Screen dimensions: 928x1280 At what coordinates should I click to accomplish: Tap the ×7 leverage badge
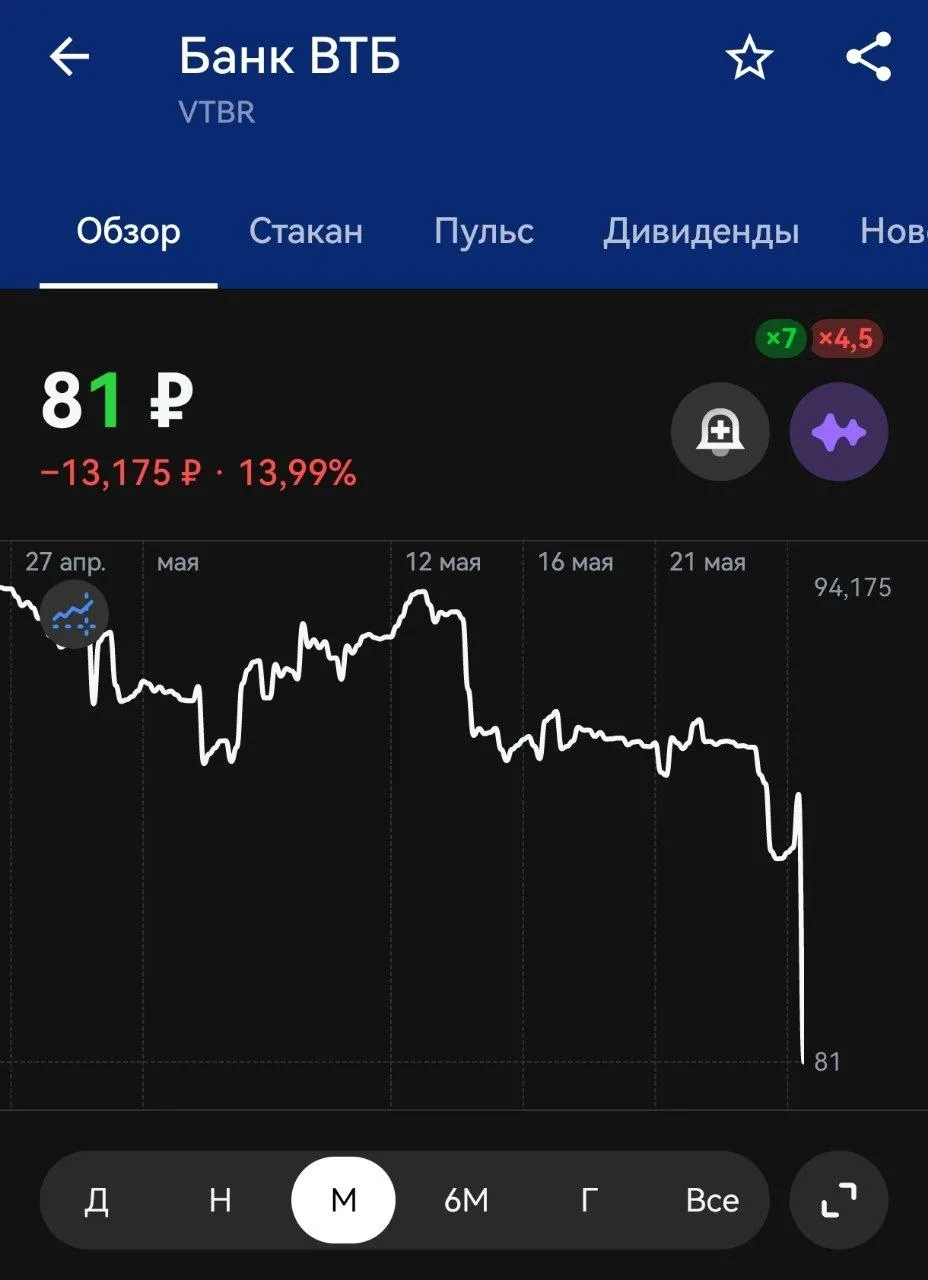(780, 339)
